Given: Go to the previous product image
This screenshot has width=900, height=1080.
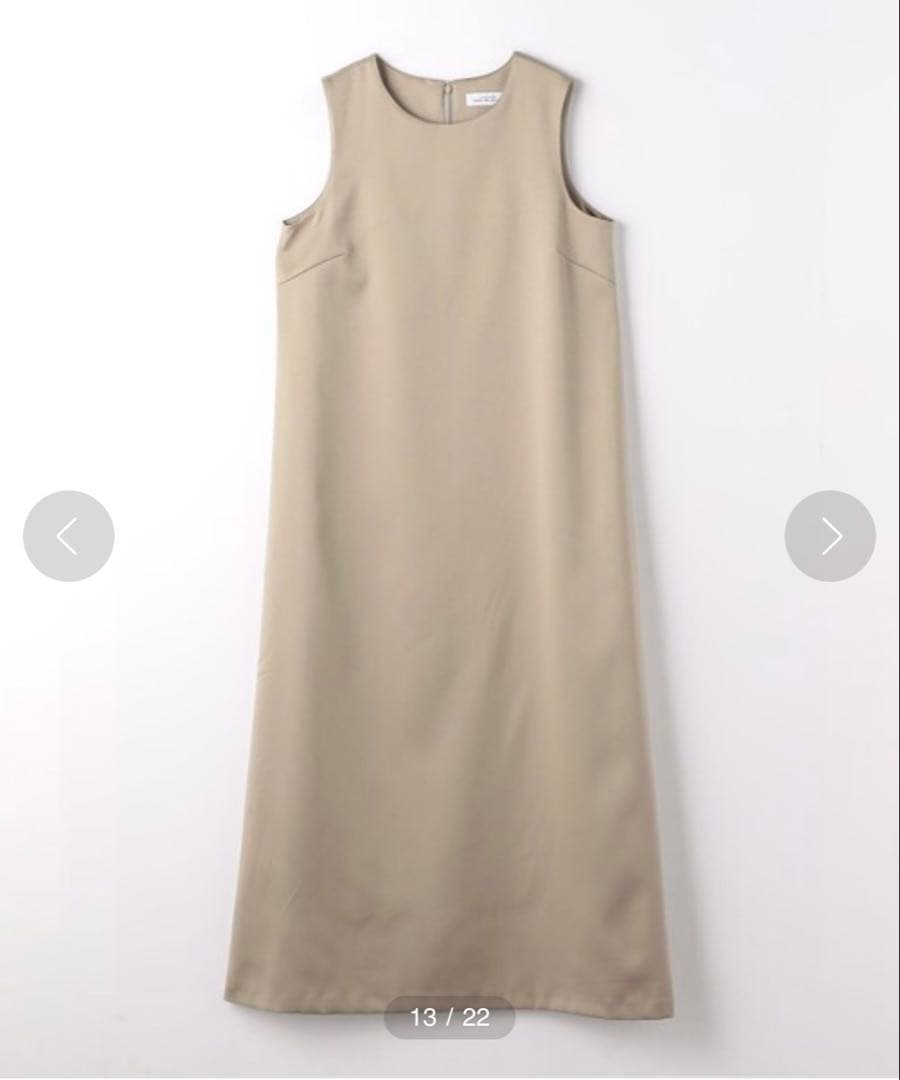Looking at the screenshot, I should pos(69,536).
